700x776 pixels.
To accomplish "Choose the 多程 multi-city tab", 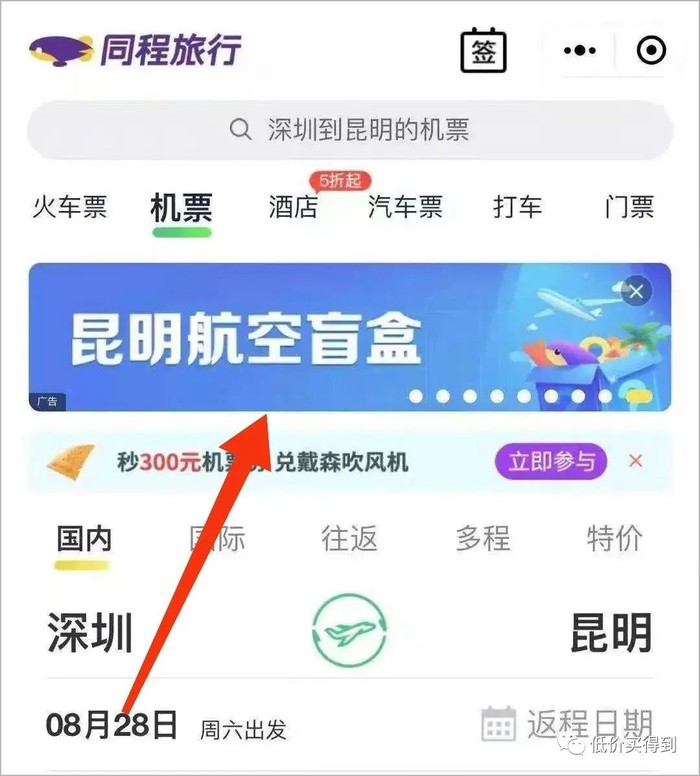I will click(x=483, y=539).
